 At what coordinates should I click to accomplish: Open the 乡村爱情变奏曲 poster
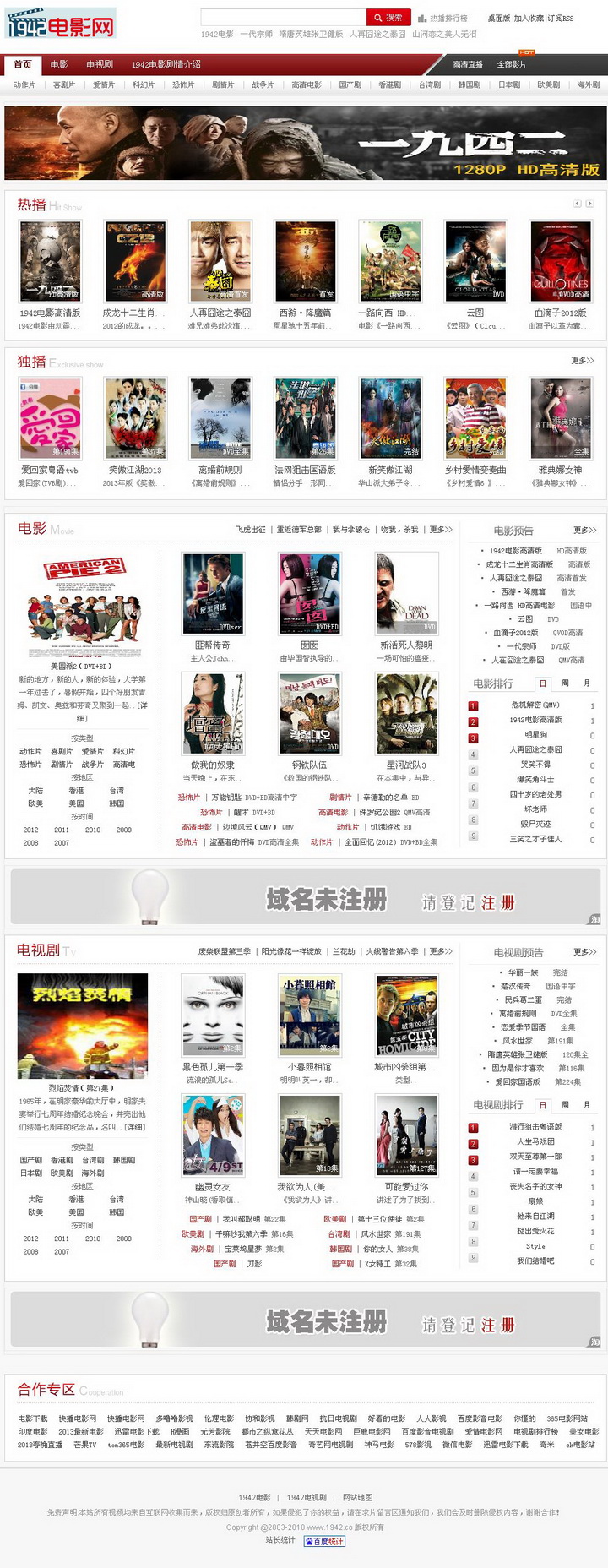click(475, 418)
